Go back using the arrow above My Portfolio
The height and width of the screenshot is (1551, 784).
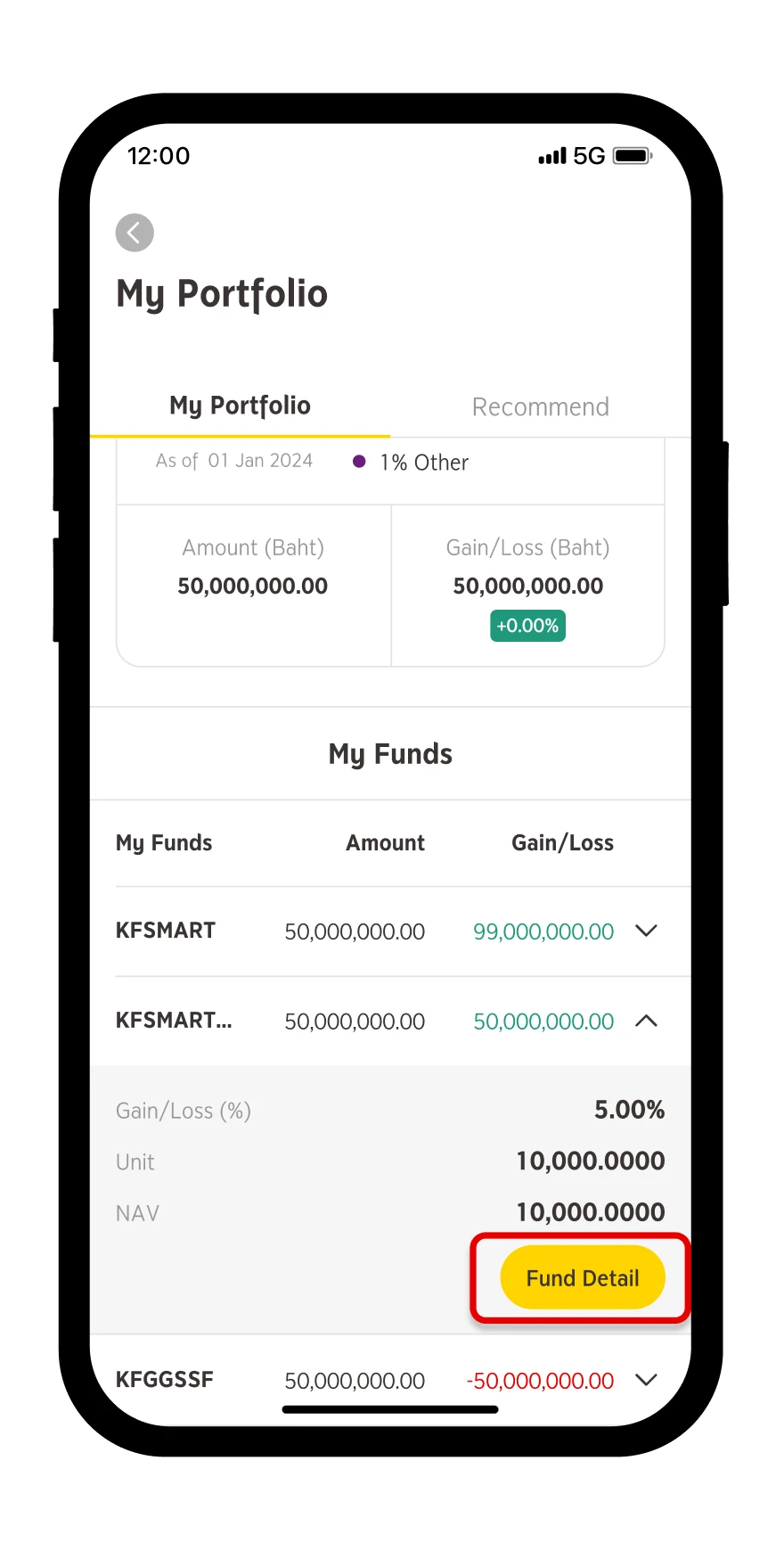[x=135, y=234]
